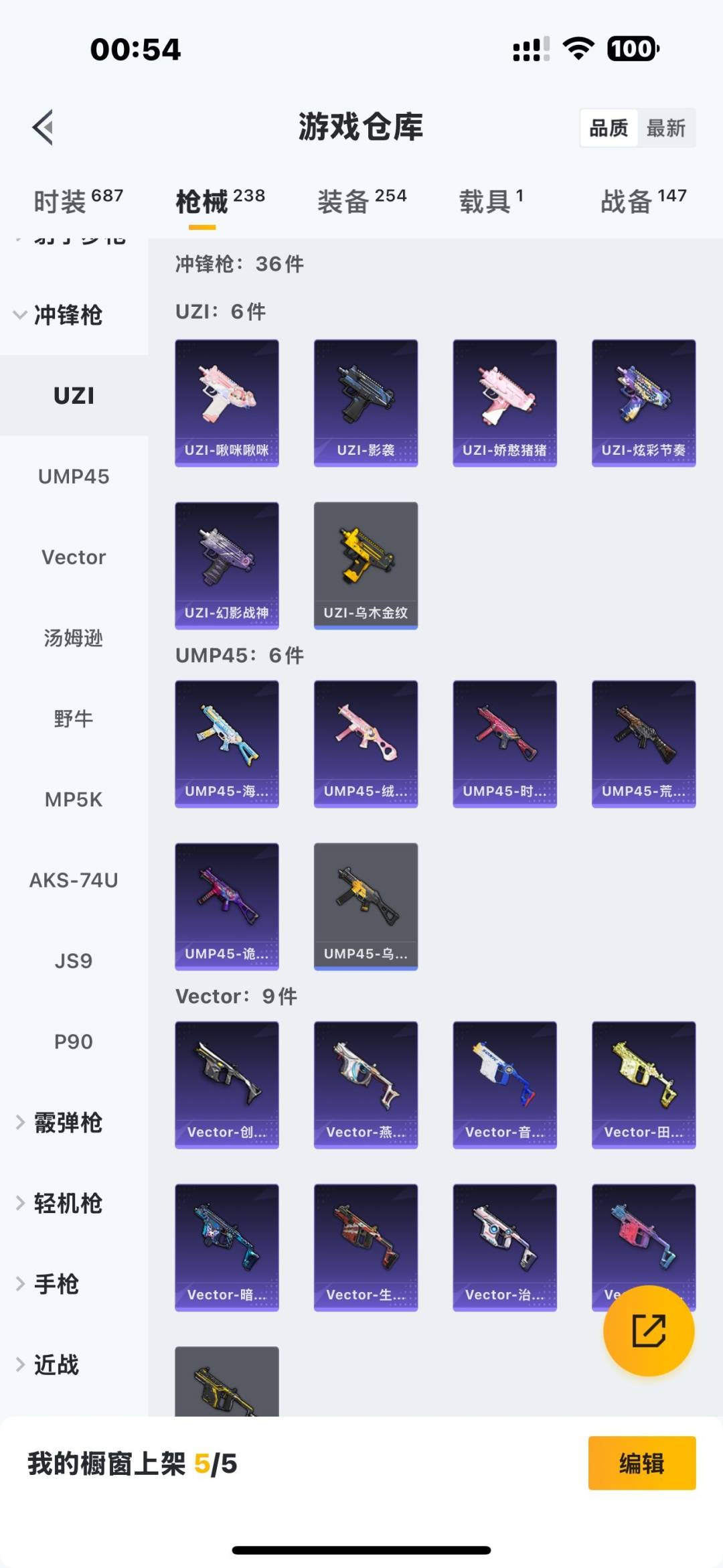723x1568 pixels.
Task: Open the 载具 tab
Action: coord(491,201)
